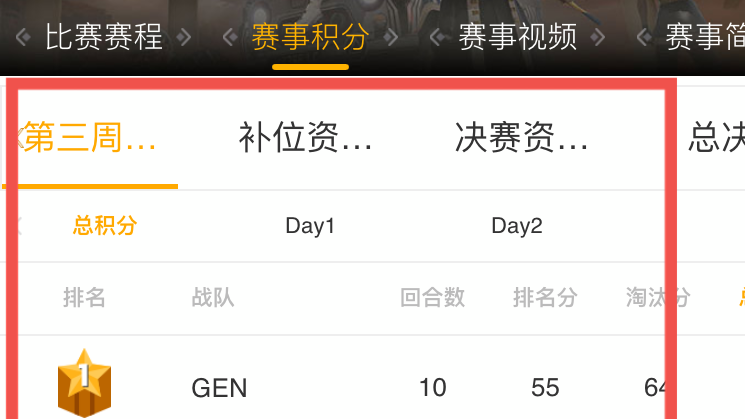The image size is (745, 419).
Task: View Day1 points
Action: click(310, 226)
